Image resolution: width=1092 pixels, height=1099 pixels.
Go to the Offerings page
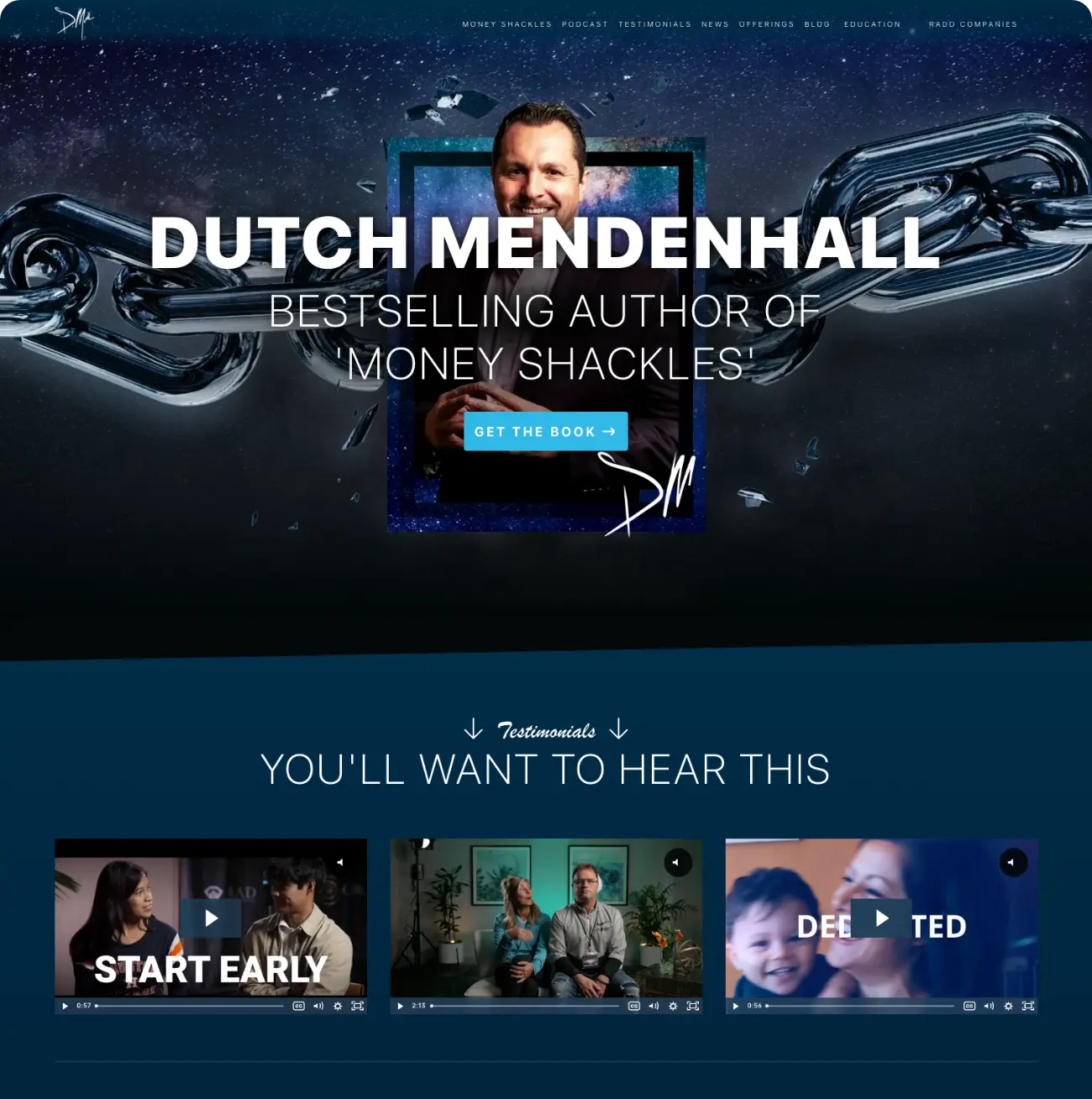(x=766, y=24)
